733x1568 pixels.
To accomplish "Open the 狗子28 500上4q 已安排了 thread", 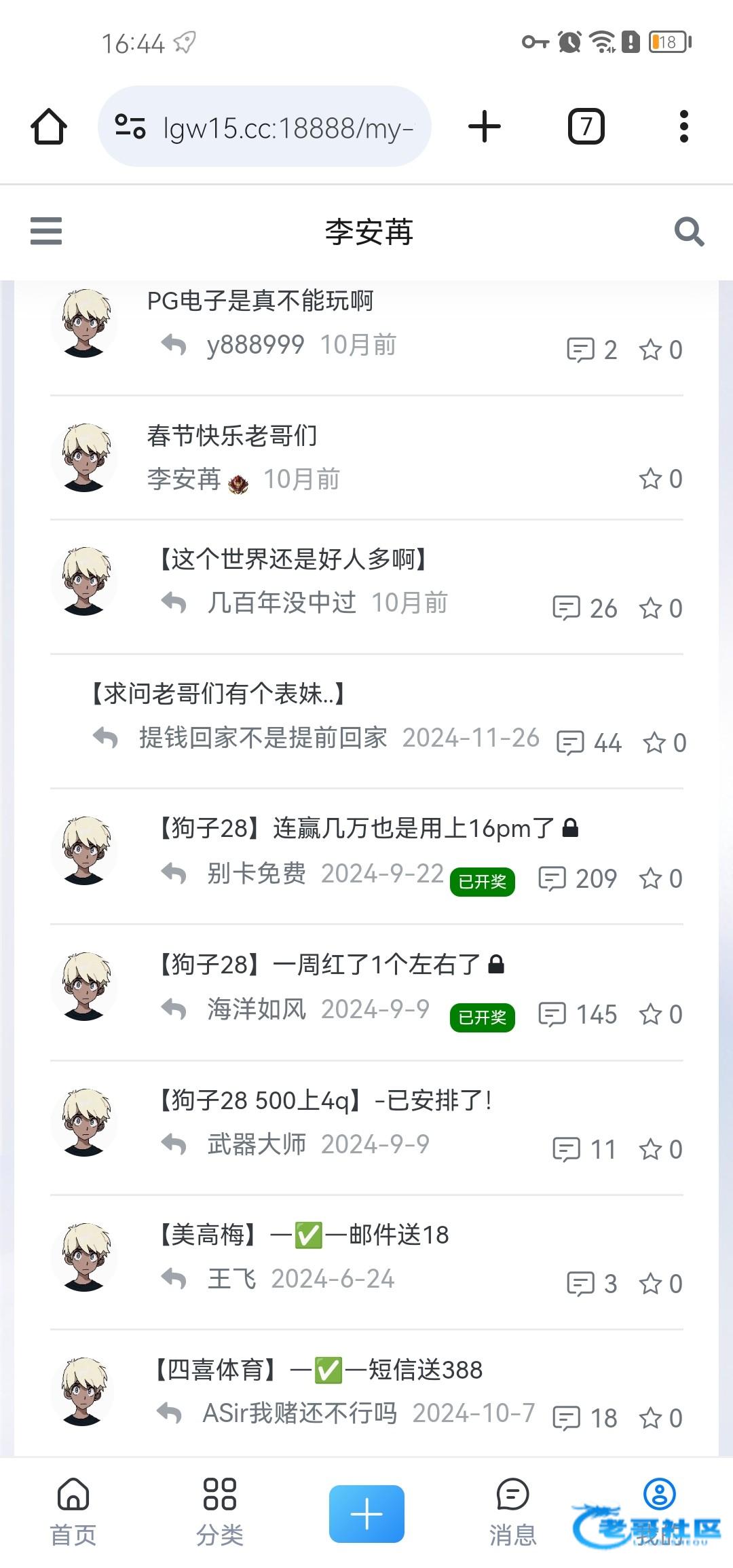I will pos(324,1100).
